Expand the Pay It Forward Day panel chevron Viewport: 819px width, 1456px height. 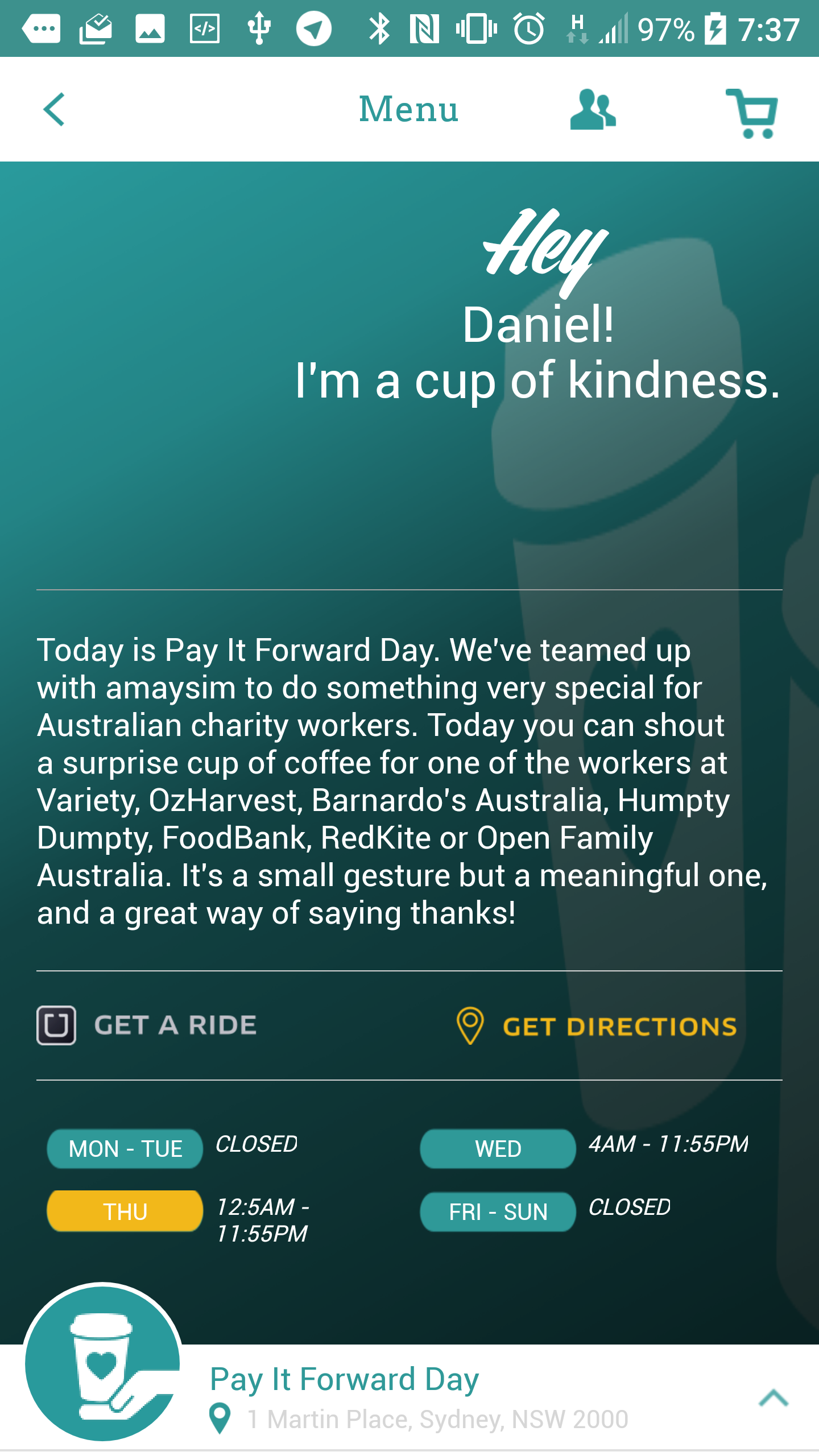point(773,1397)
